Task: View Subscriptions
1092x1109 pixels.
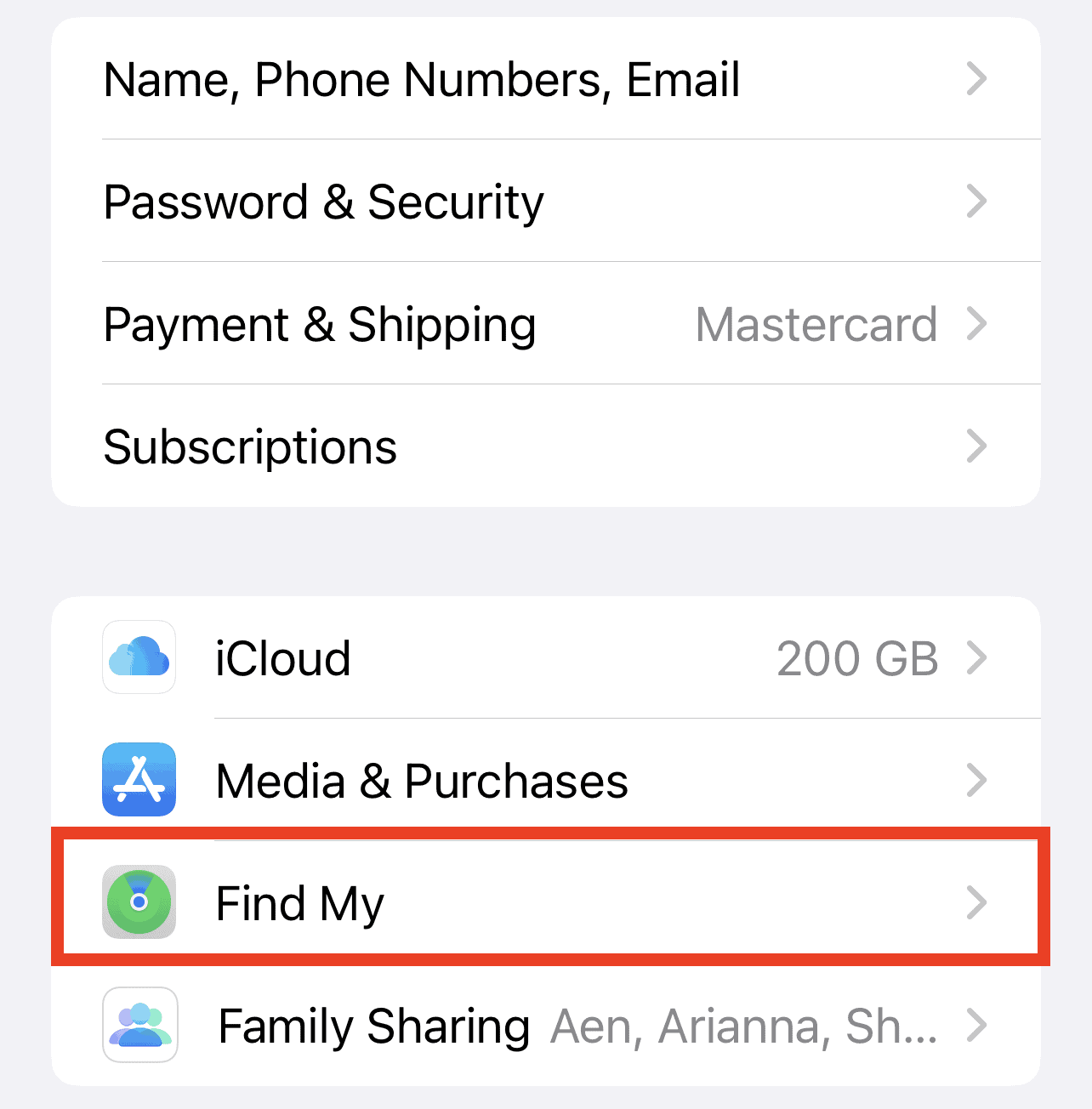Action: [x=544, y=447]
